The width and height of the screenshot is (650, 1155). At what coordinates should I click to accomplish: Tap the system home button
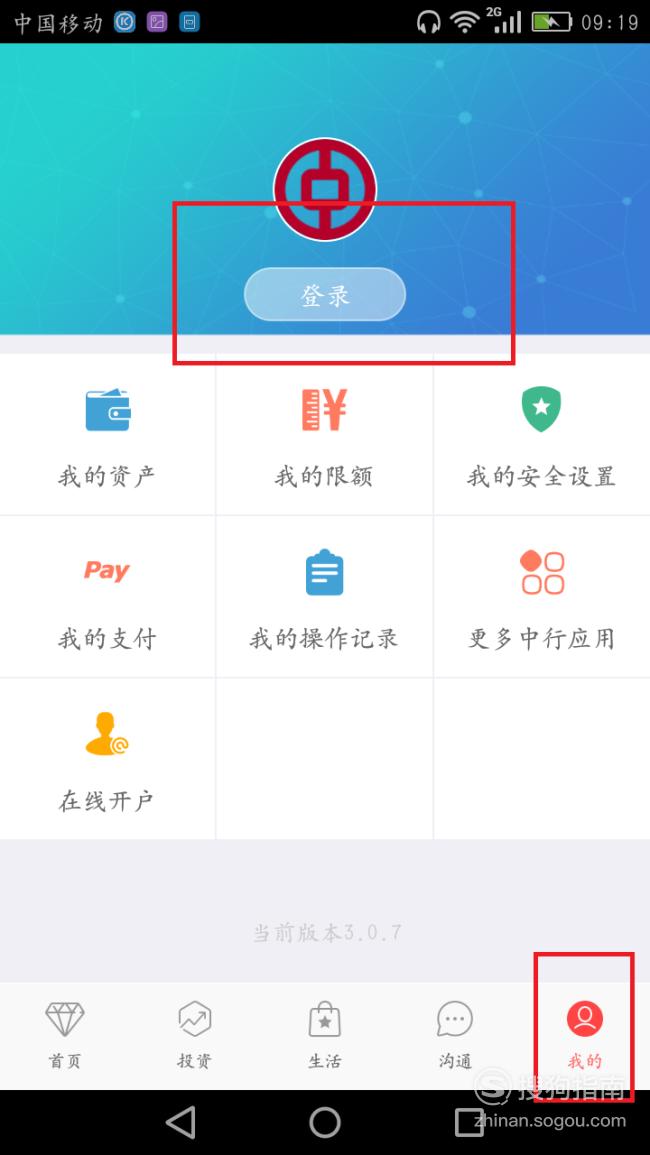tap(325, 1123)
